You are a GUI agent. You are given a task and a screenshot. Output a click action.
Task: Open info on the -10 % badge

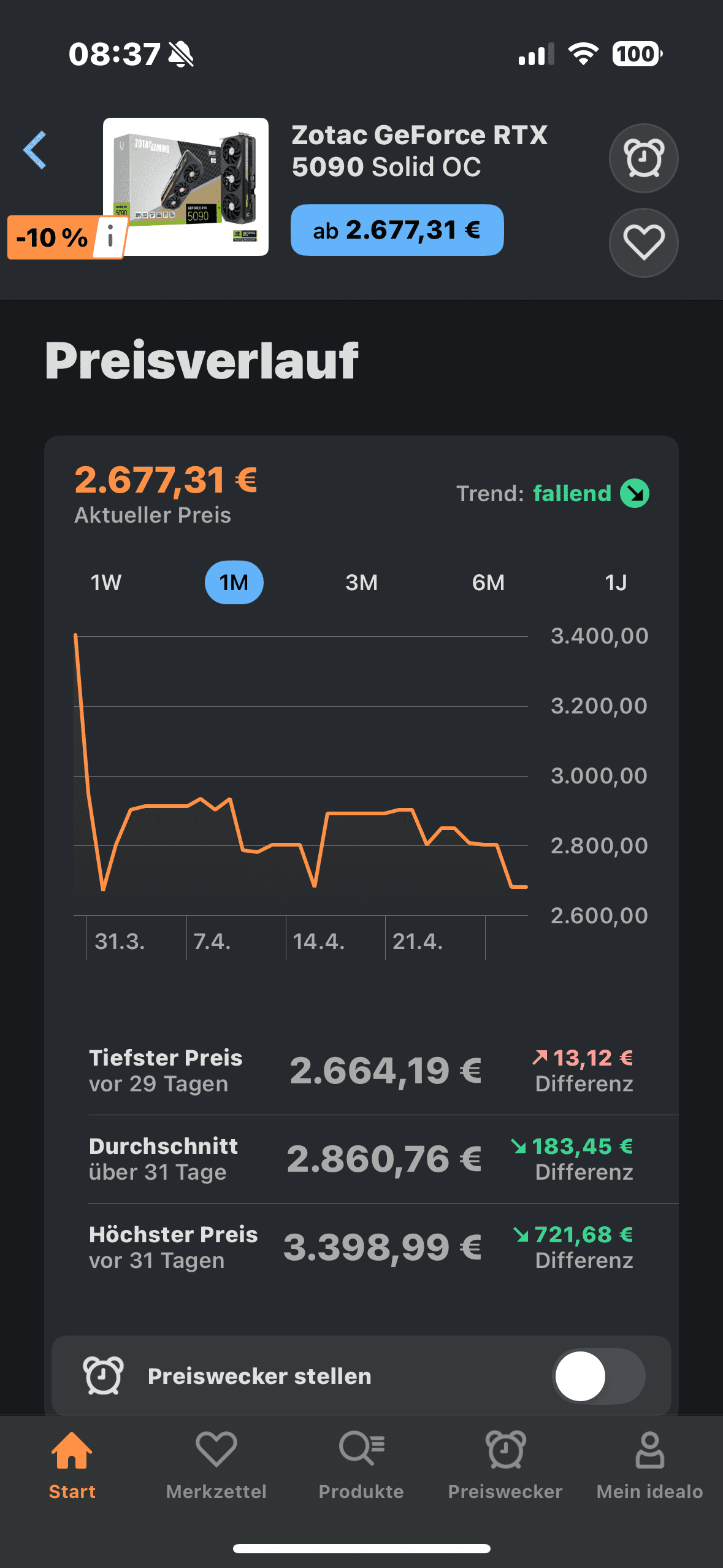coord(110,236)
